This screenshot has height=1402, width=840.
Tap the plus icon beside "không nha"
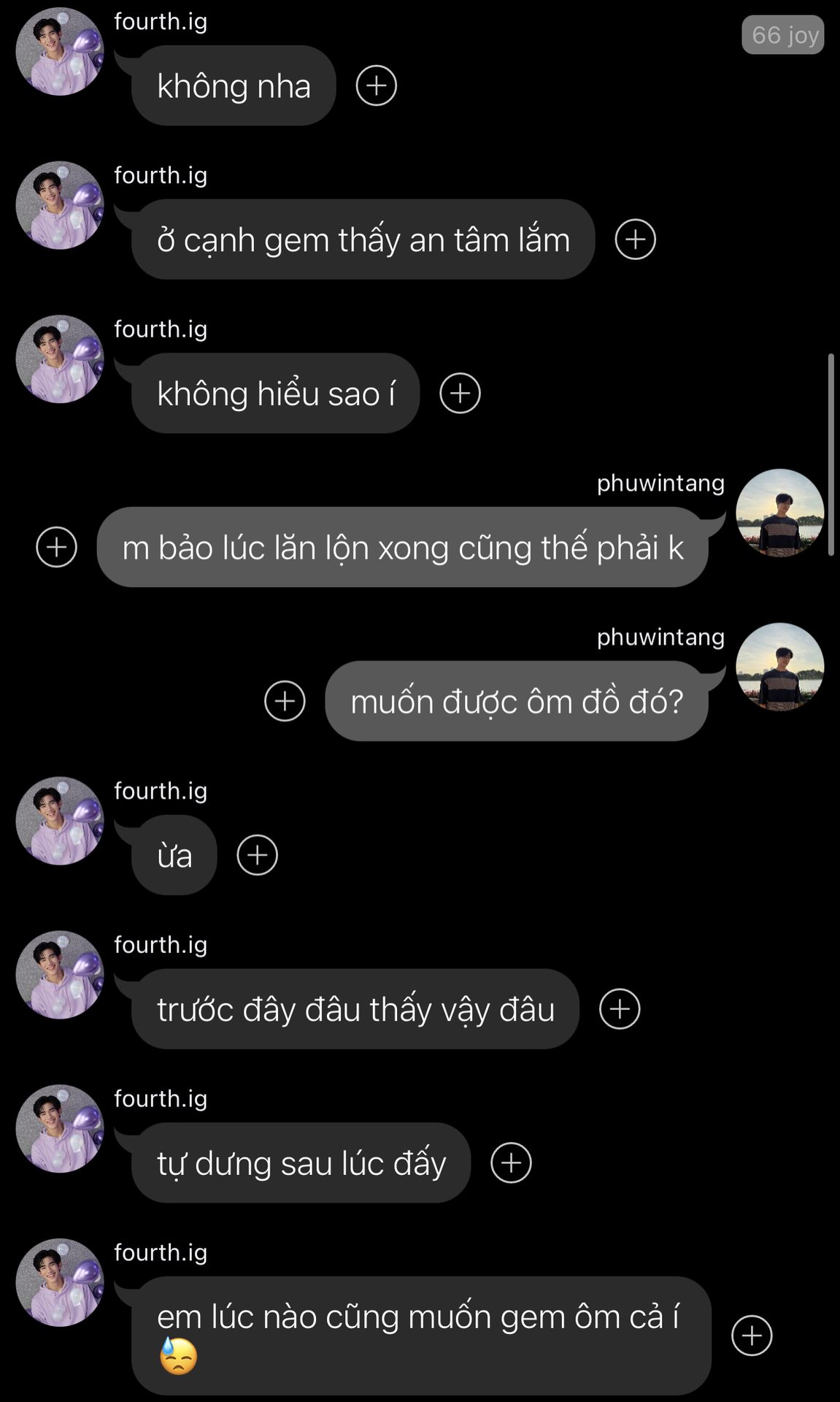click(376, 85)
